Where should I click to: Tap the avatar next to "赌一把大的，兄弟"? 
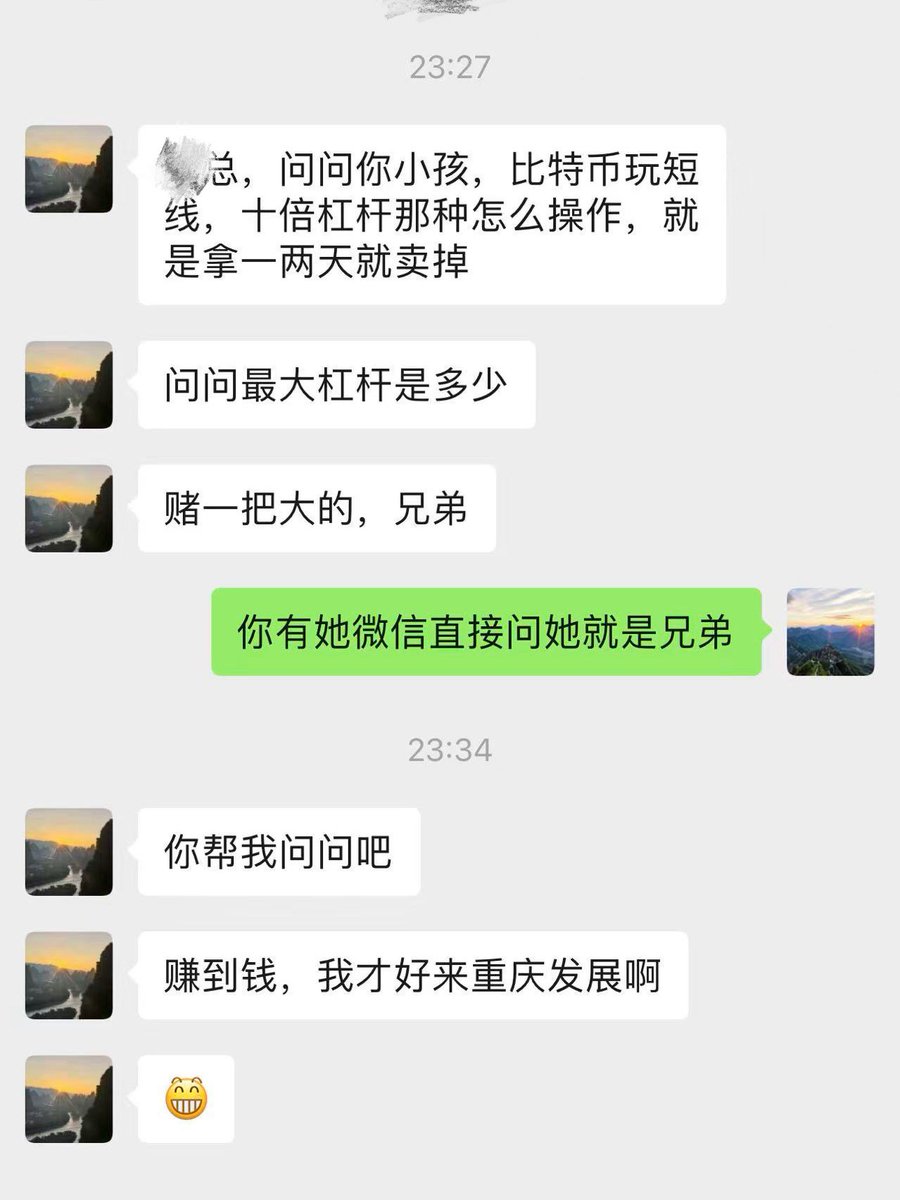point(69,508)
